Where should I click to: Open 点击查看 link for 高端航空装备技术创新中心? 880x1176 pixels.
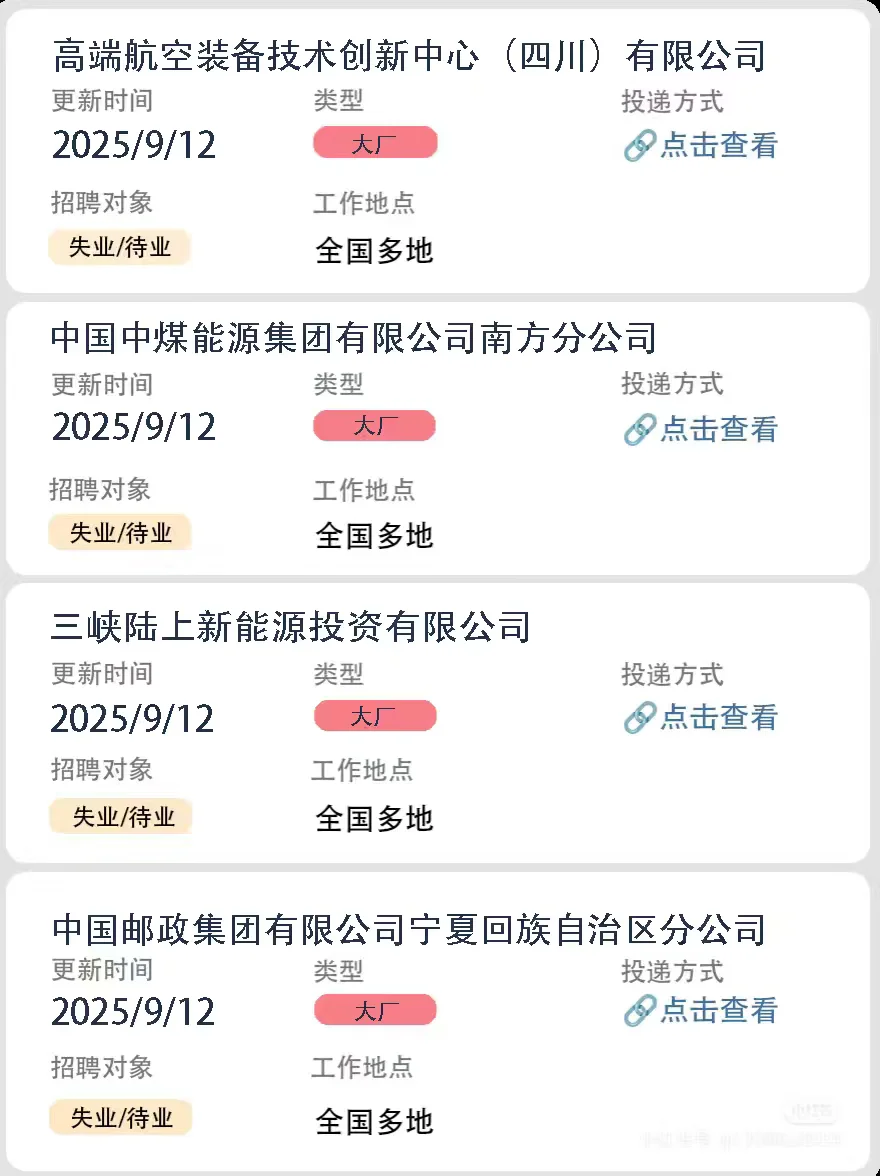pos(701,146)
